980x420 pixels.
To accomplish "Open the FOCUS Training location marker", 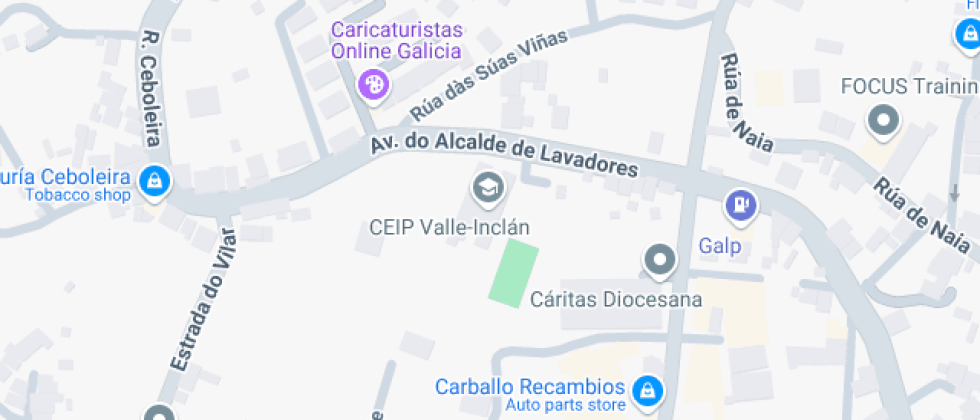I will pyautogui.click(x=883, y=123).
